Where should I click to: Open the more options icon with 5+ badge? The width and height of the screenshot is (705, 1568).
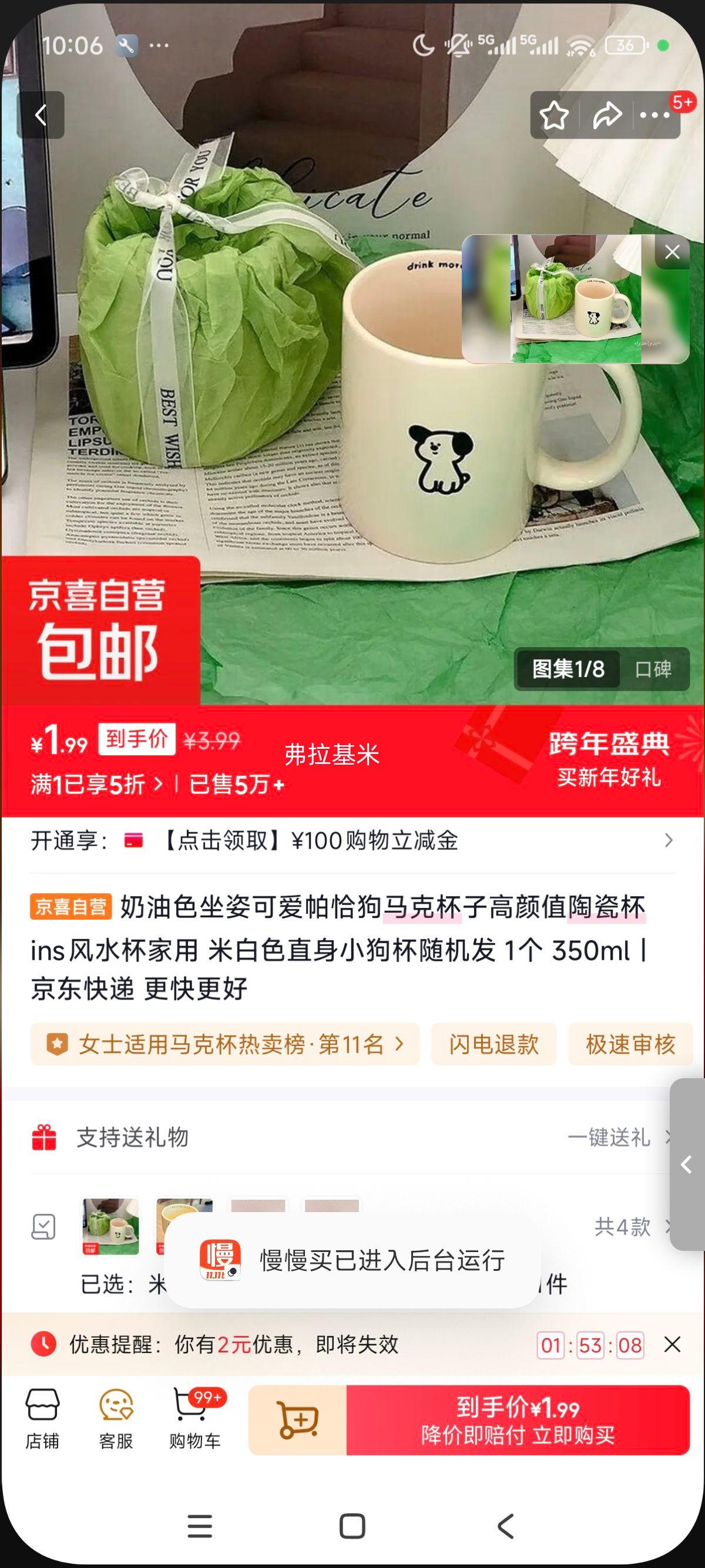(654, 115)
